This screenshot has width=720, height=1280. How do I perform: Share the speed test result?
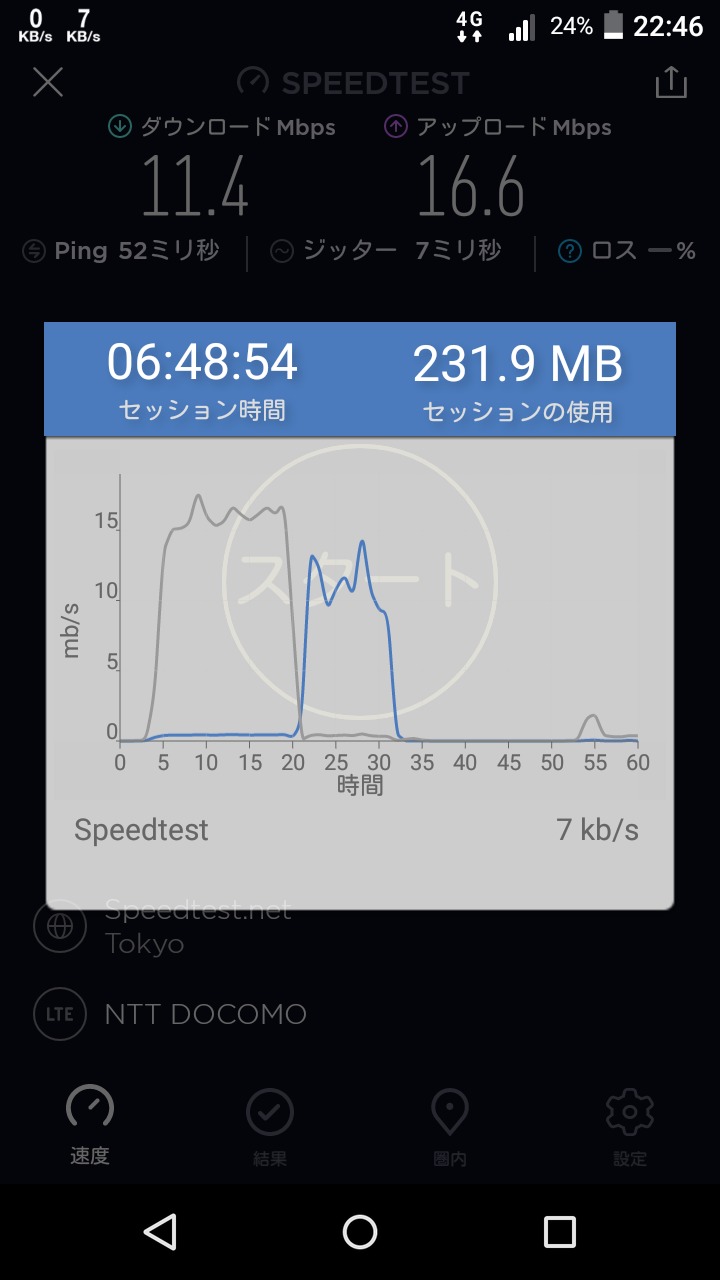coord(671,82)
